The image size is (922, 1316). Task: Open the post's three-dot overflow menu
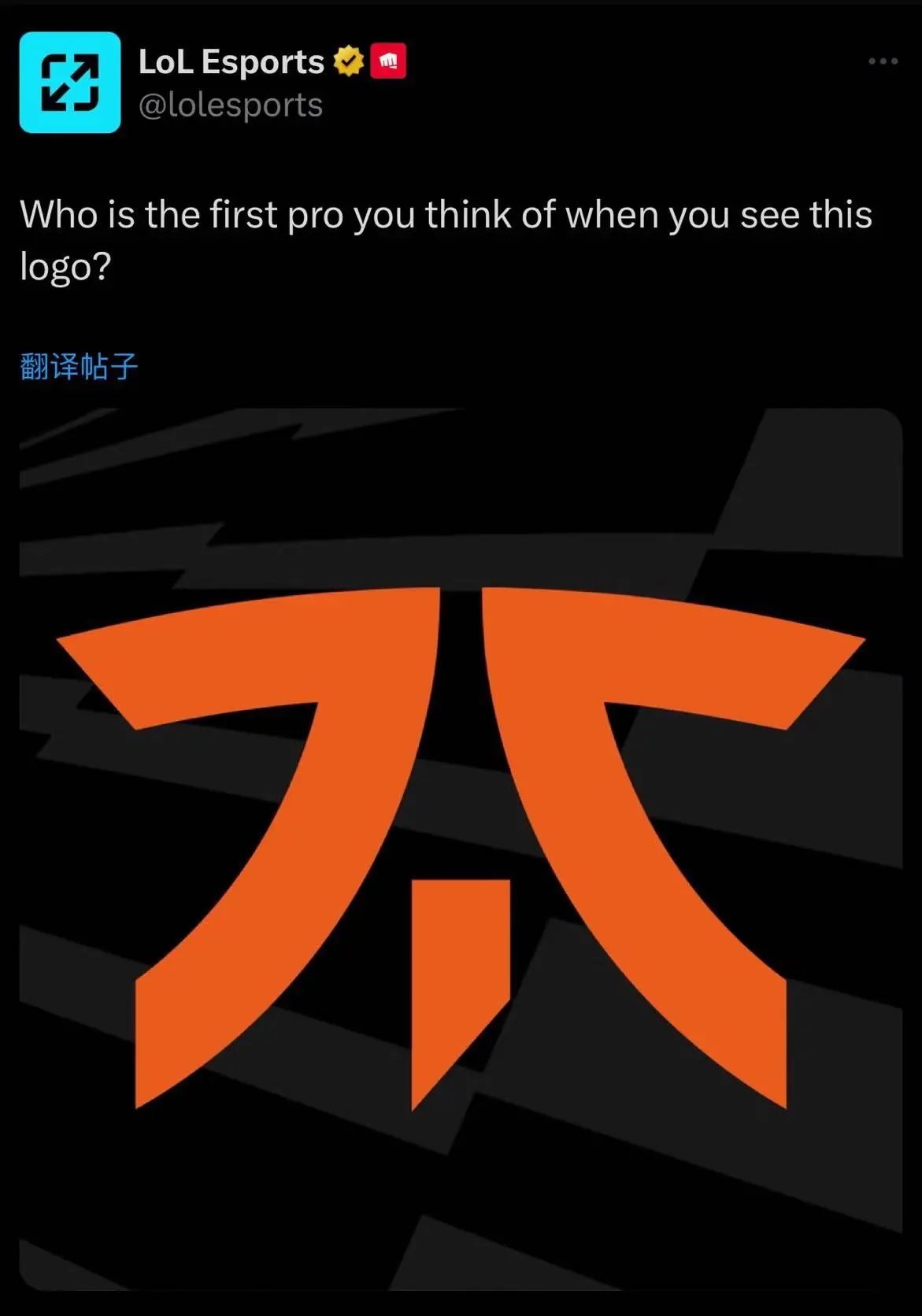(x=883, y=61)
